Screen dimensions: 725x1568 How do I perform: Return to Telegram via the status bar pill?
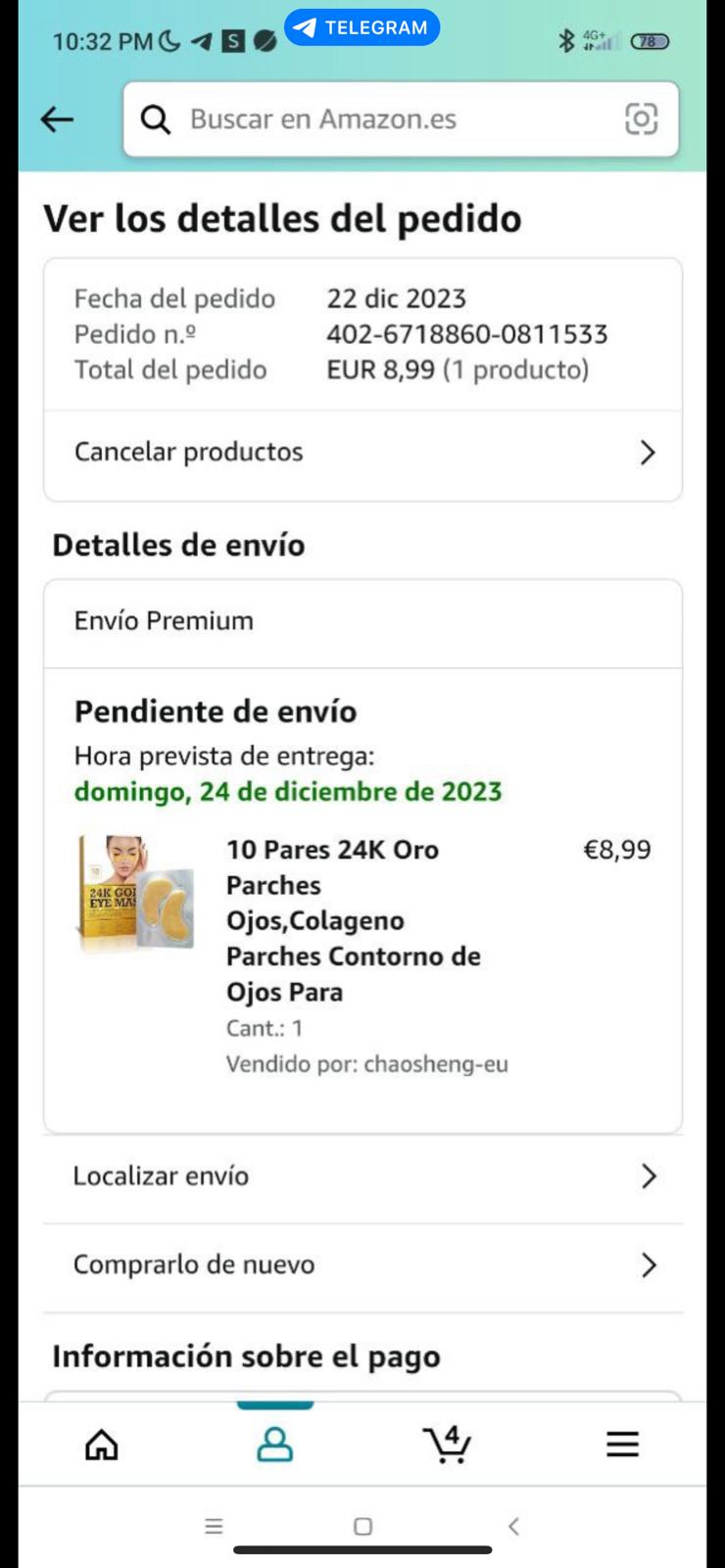click(362, 27)
